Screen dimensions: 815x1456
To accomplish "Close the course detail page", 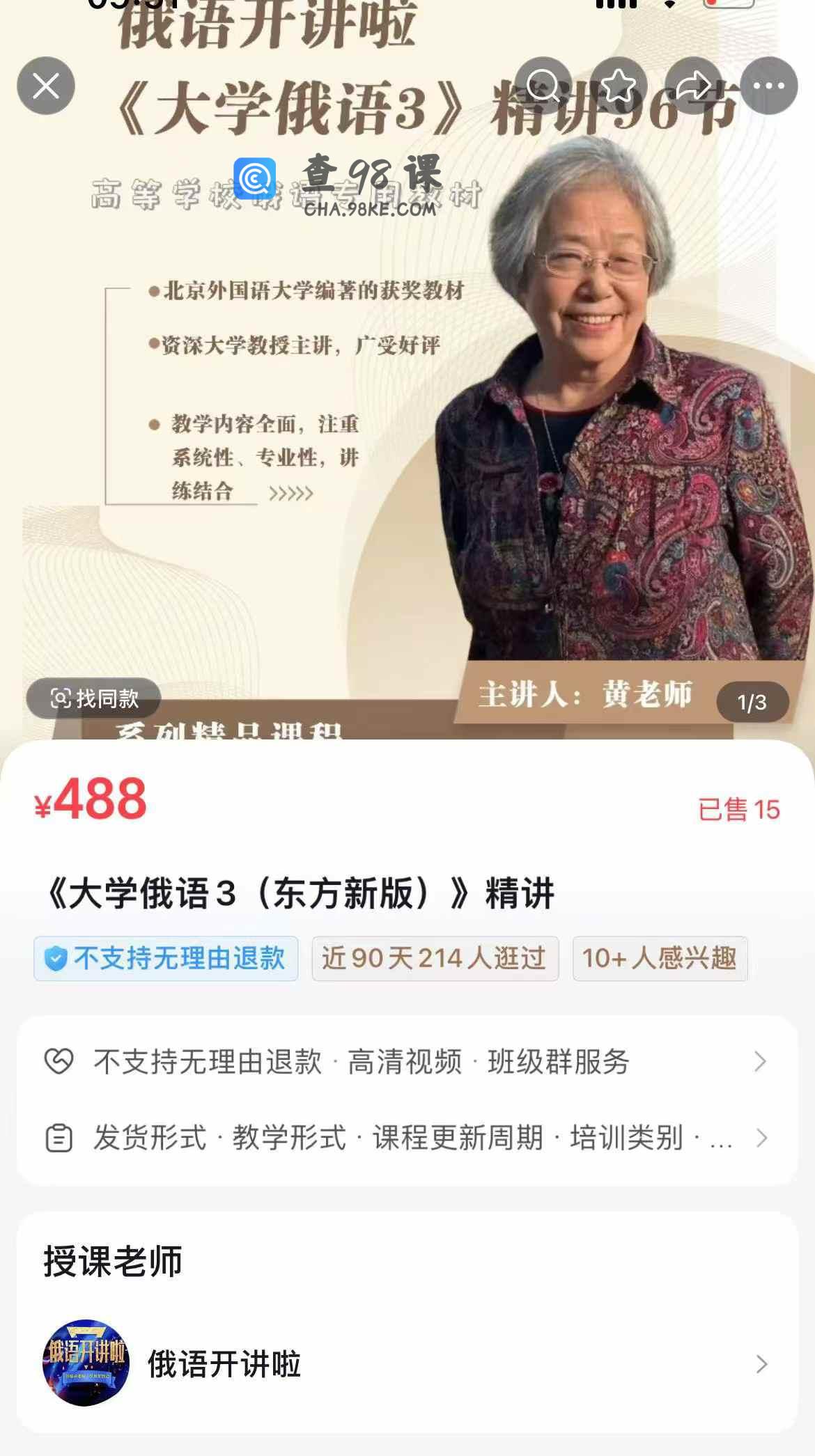I will (46, 86).
